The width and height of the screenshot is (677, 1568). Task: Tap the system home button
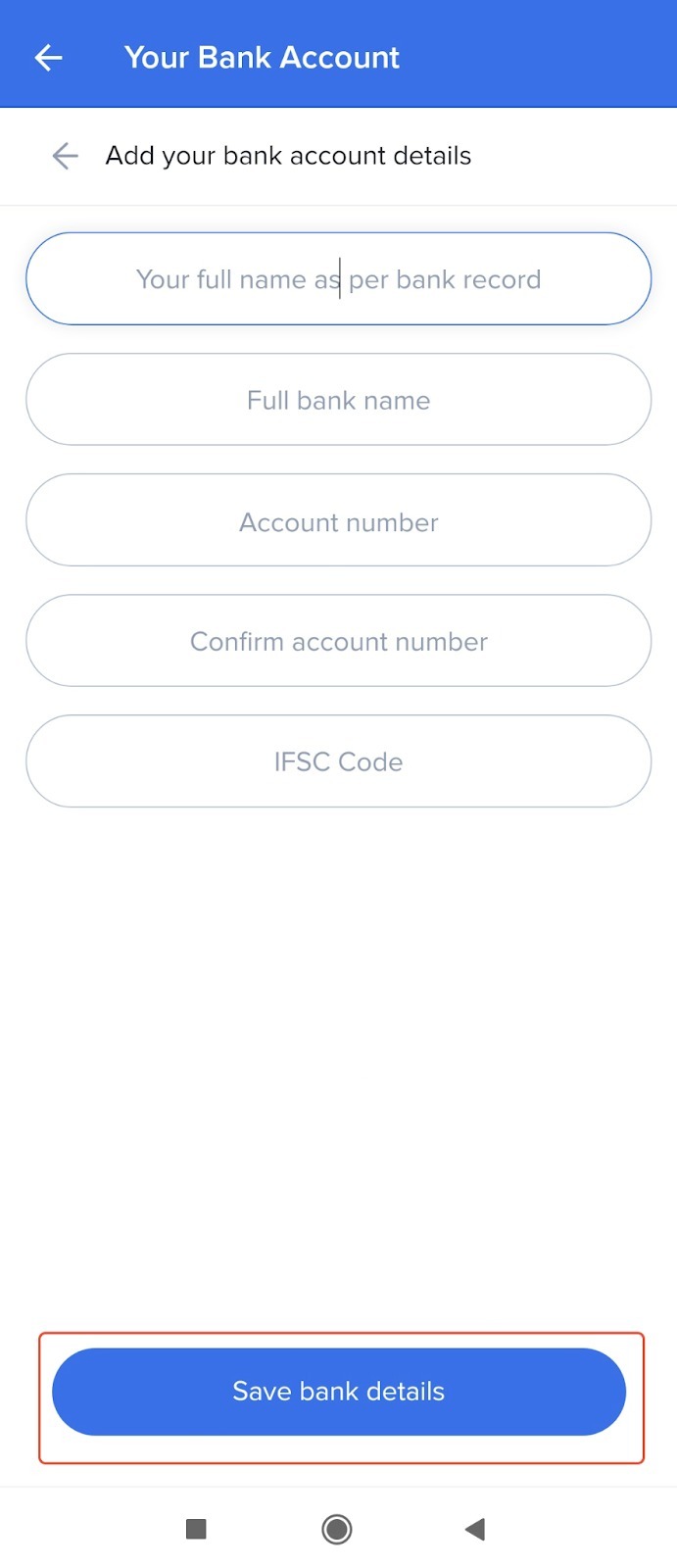click(x=337, y=1529)
